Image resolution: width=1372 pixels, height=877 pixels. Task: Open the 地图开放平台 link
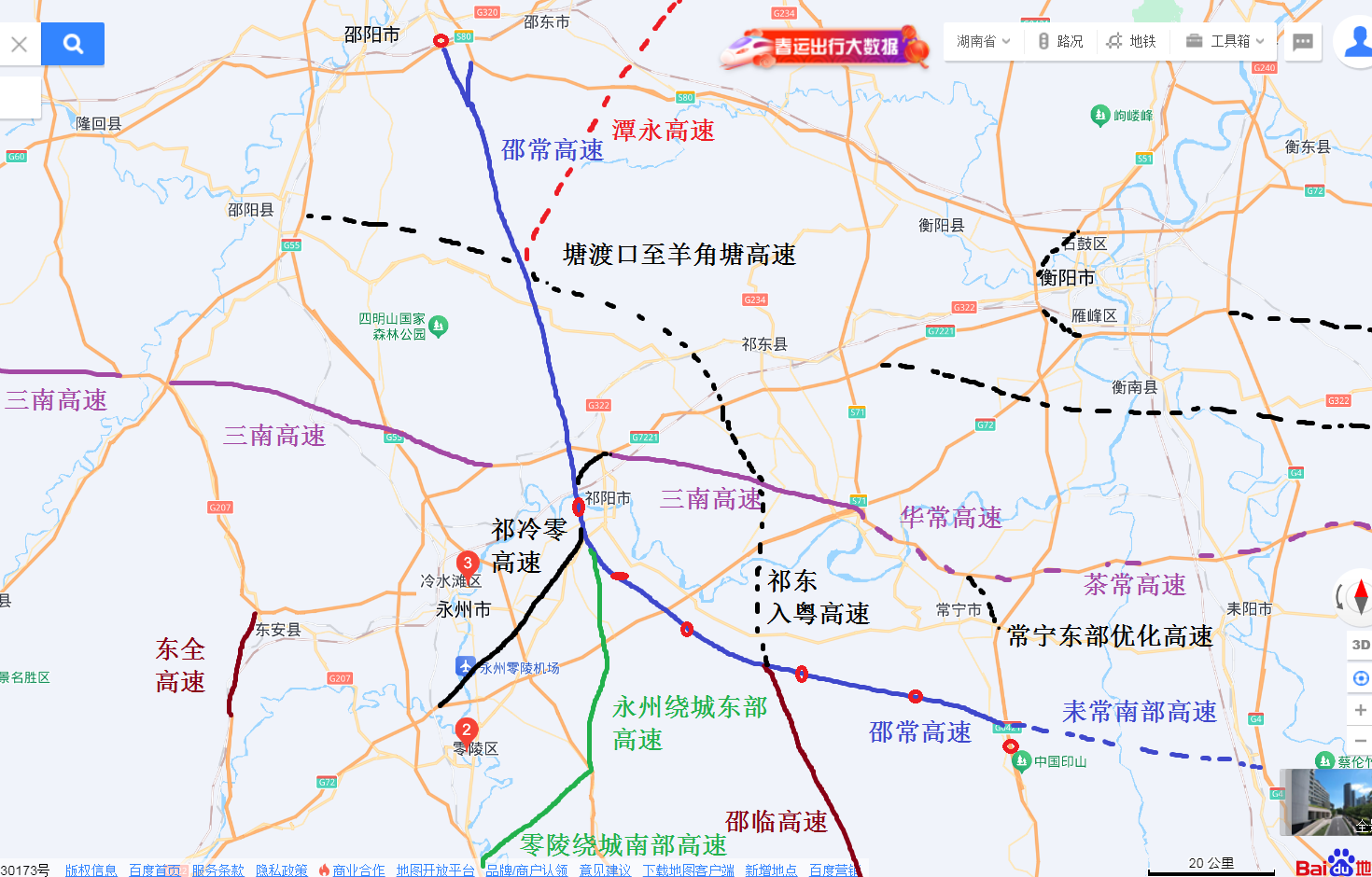click(435, 870)
